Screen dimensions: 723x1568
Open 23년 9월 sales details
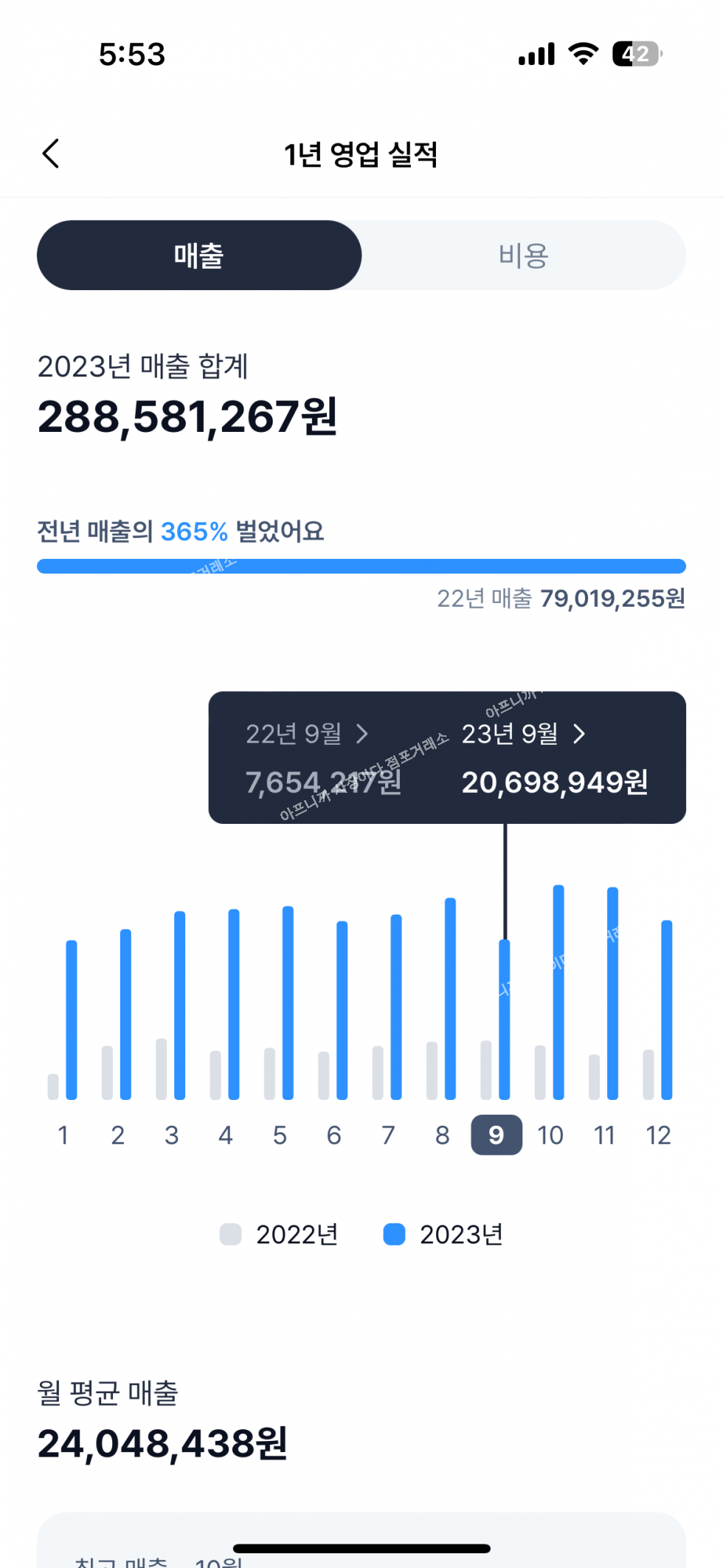point(523,734)
